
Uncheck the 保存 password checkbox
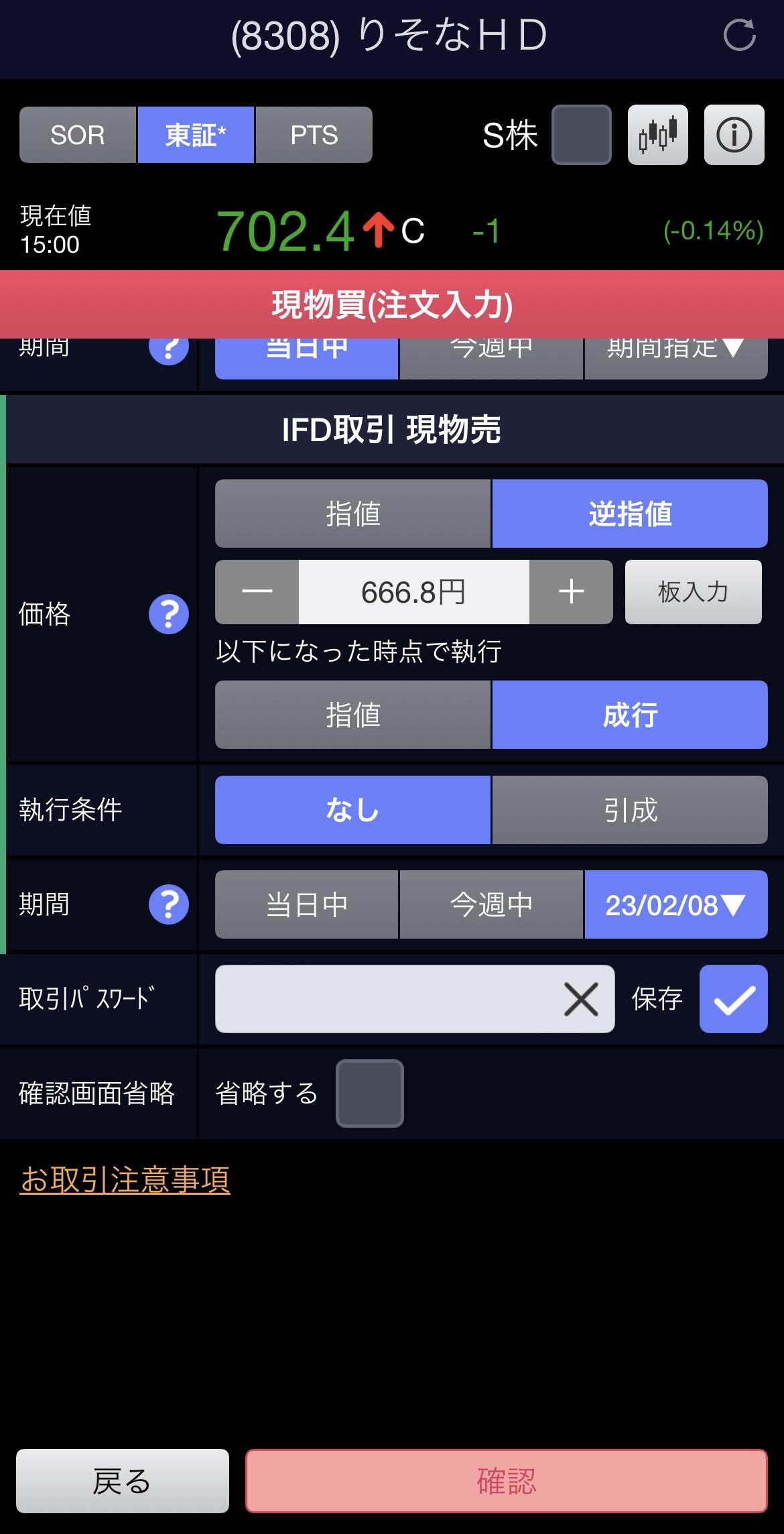(733, 999)
